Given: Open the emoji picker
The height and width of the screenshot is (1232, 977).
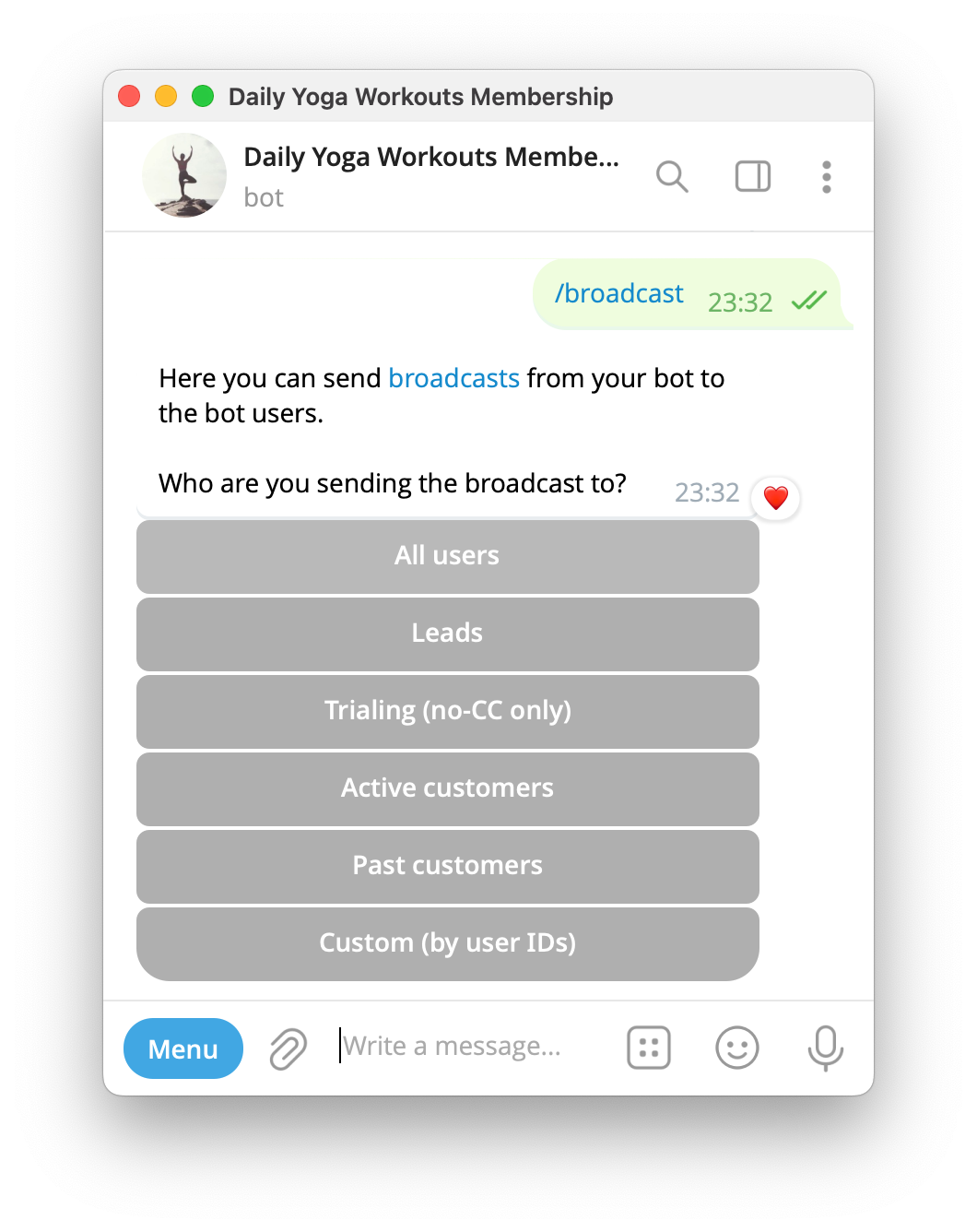Looking at the screenshot, I should tap(736, 1048).
